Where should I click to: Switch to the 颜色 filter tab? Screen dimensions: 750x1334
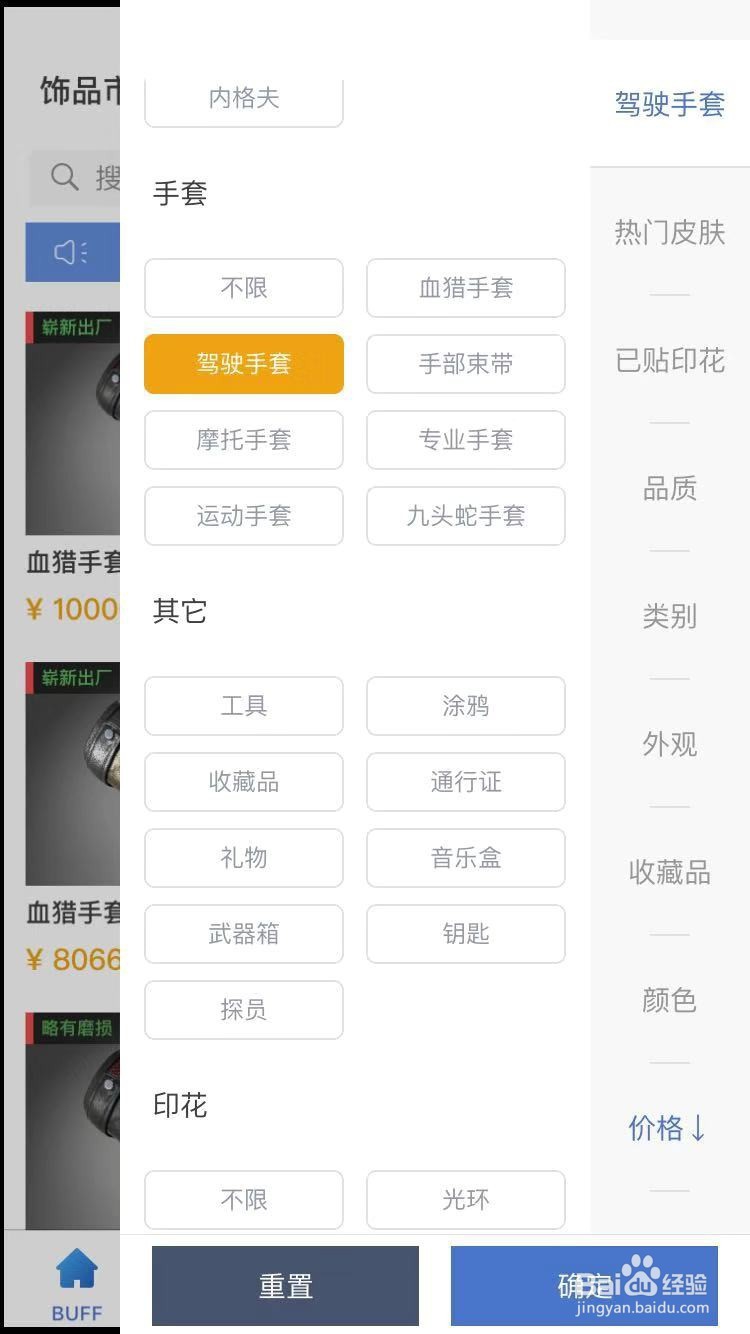point(669,999)
